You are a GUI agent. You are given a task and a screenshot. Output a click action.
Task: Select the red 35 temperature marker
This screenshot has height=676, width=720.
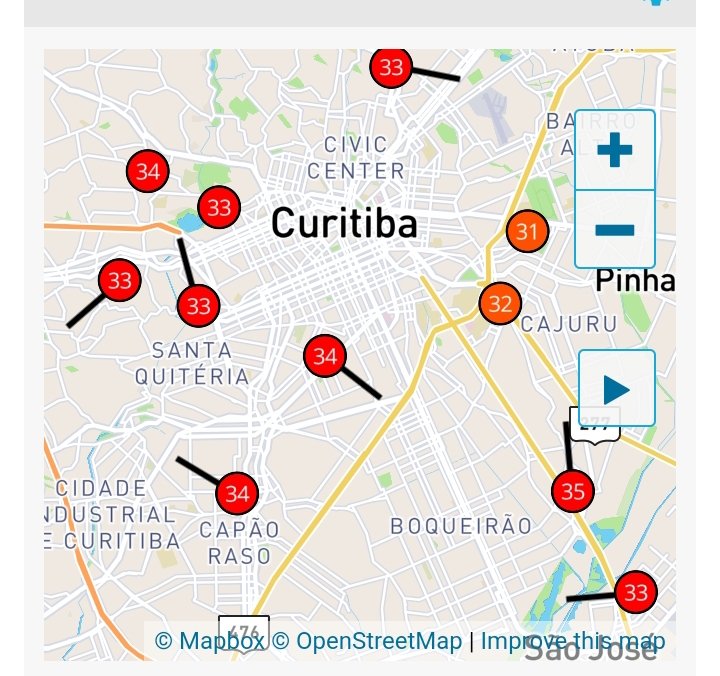(573, 491)
